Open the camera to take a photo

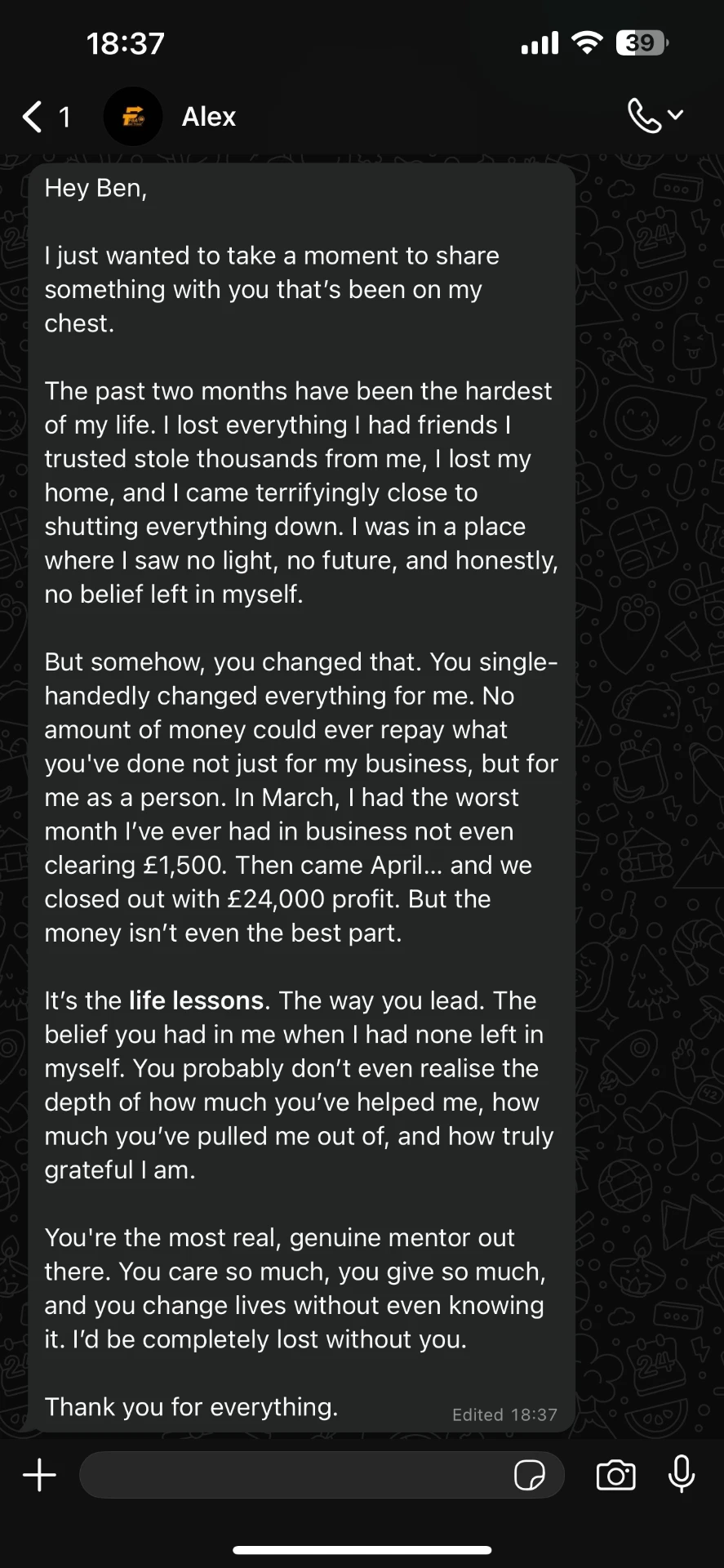coord(616,1475)
